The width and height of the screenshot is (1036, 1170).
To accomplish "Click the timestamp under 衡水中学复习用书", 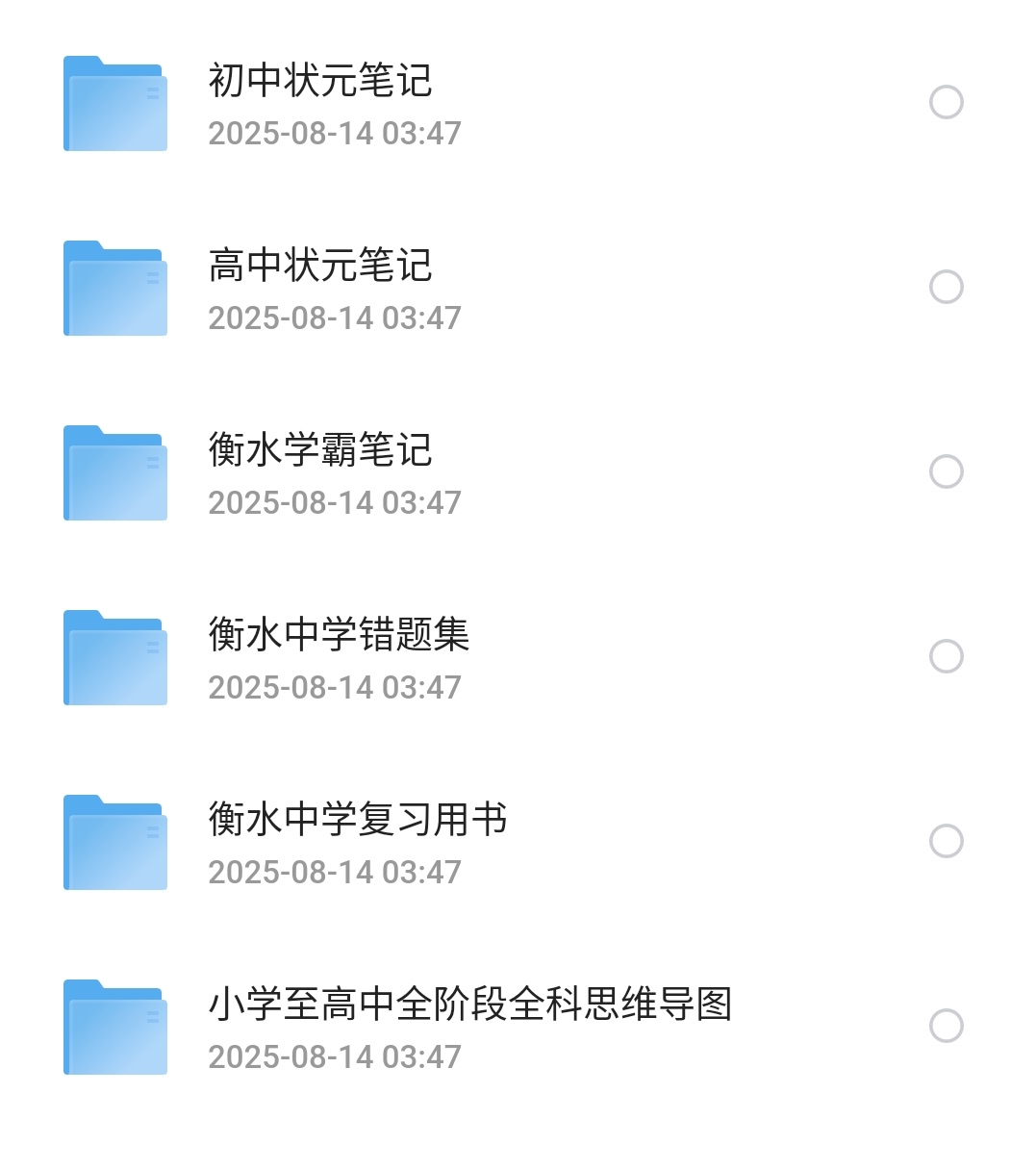I will 335,871.
